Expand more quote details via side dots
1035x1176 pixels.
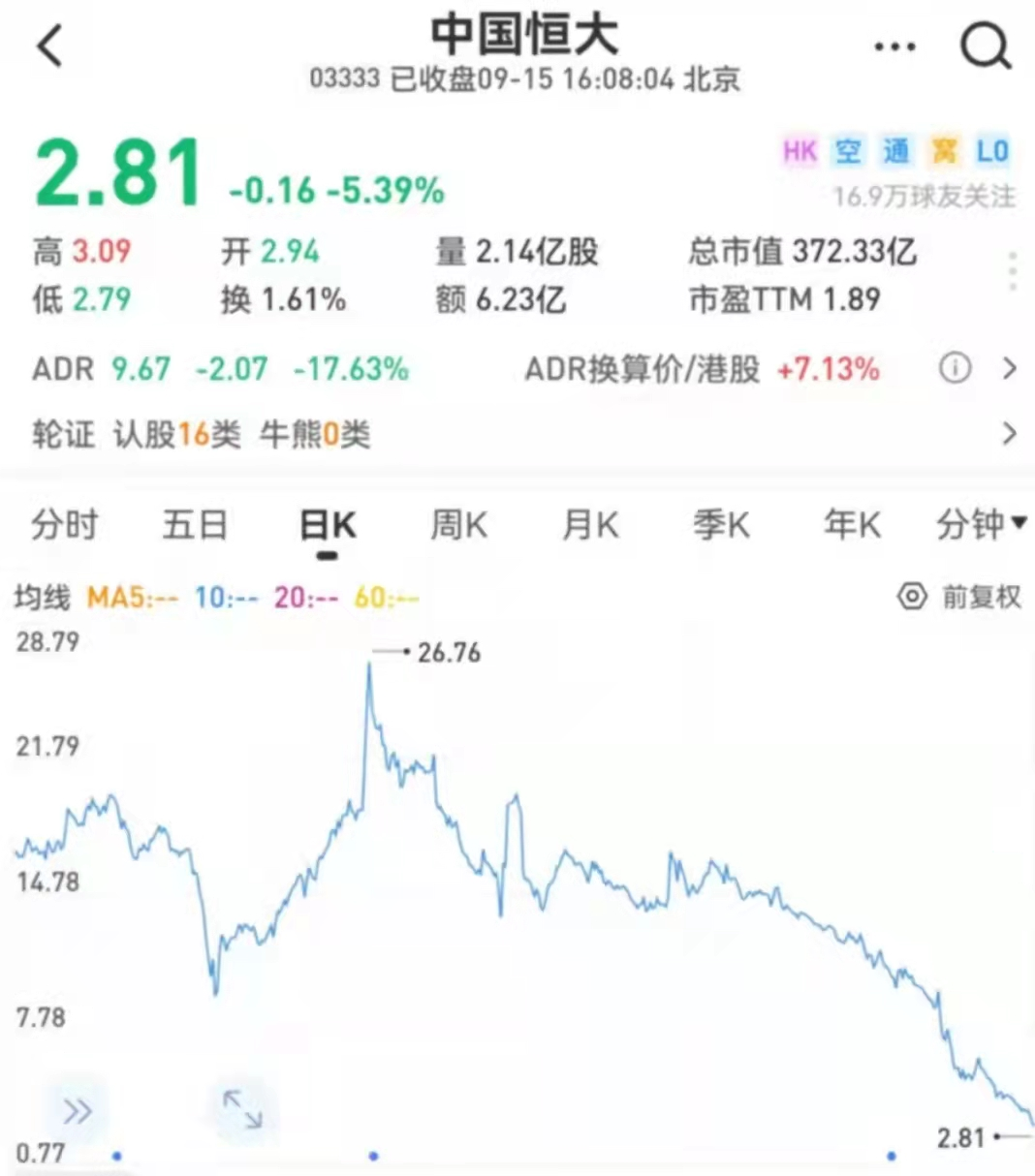click(x=1013, y=272)
